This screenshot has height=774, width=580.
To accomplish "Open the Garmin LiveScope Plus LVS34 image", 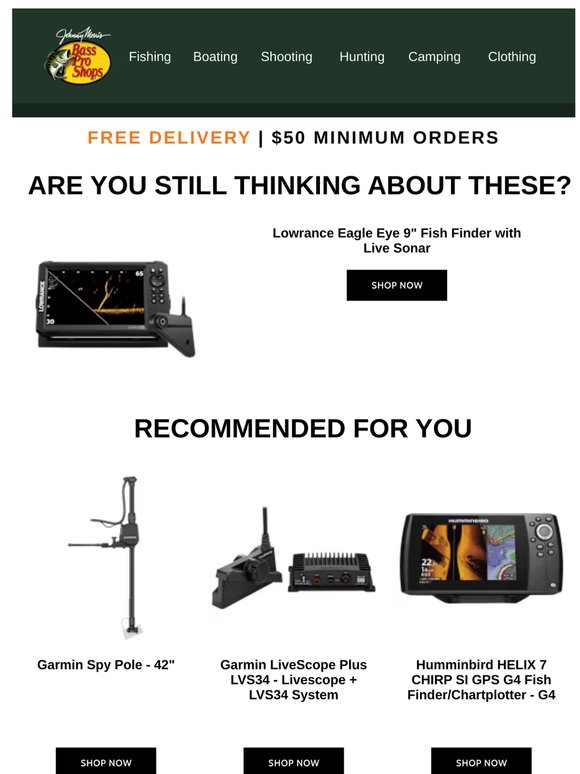I will coord(293,558).
